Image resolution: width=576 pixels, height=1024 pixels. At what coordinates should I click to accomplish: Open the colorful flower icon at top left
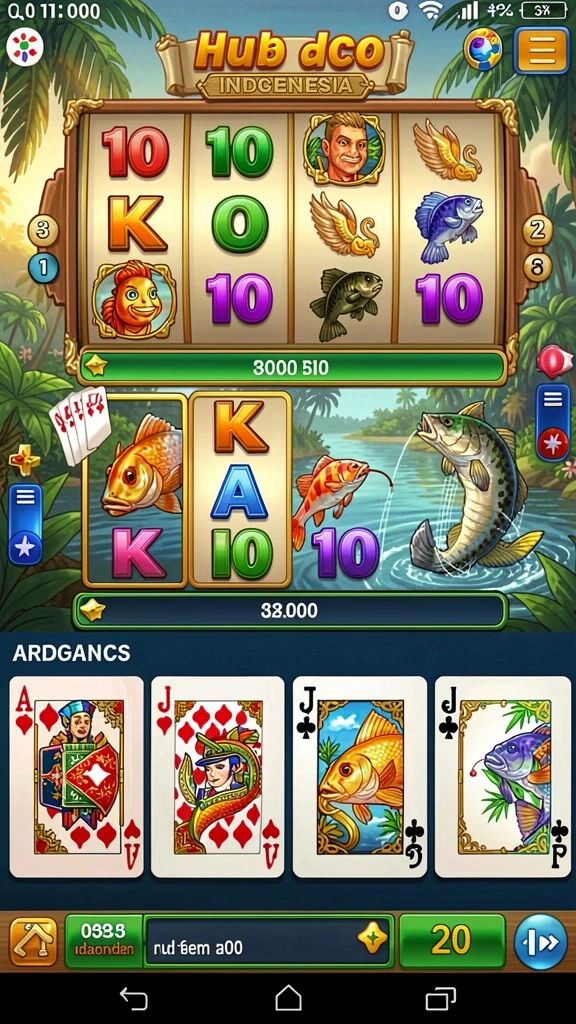(x=25, y=47)
